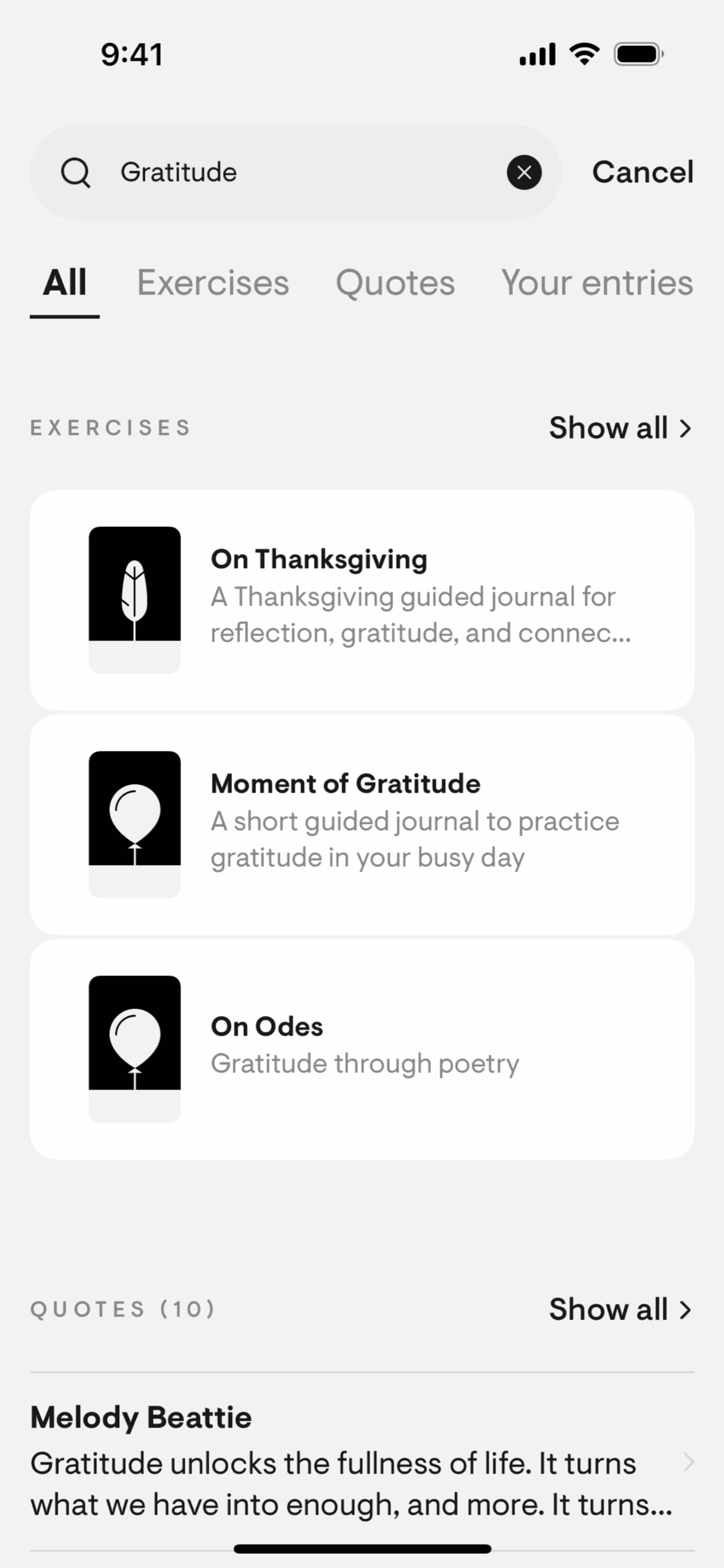Switch to the Quotes tab

395,283
